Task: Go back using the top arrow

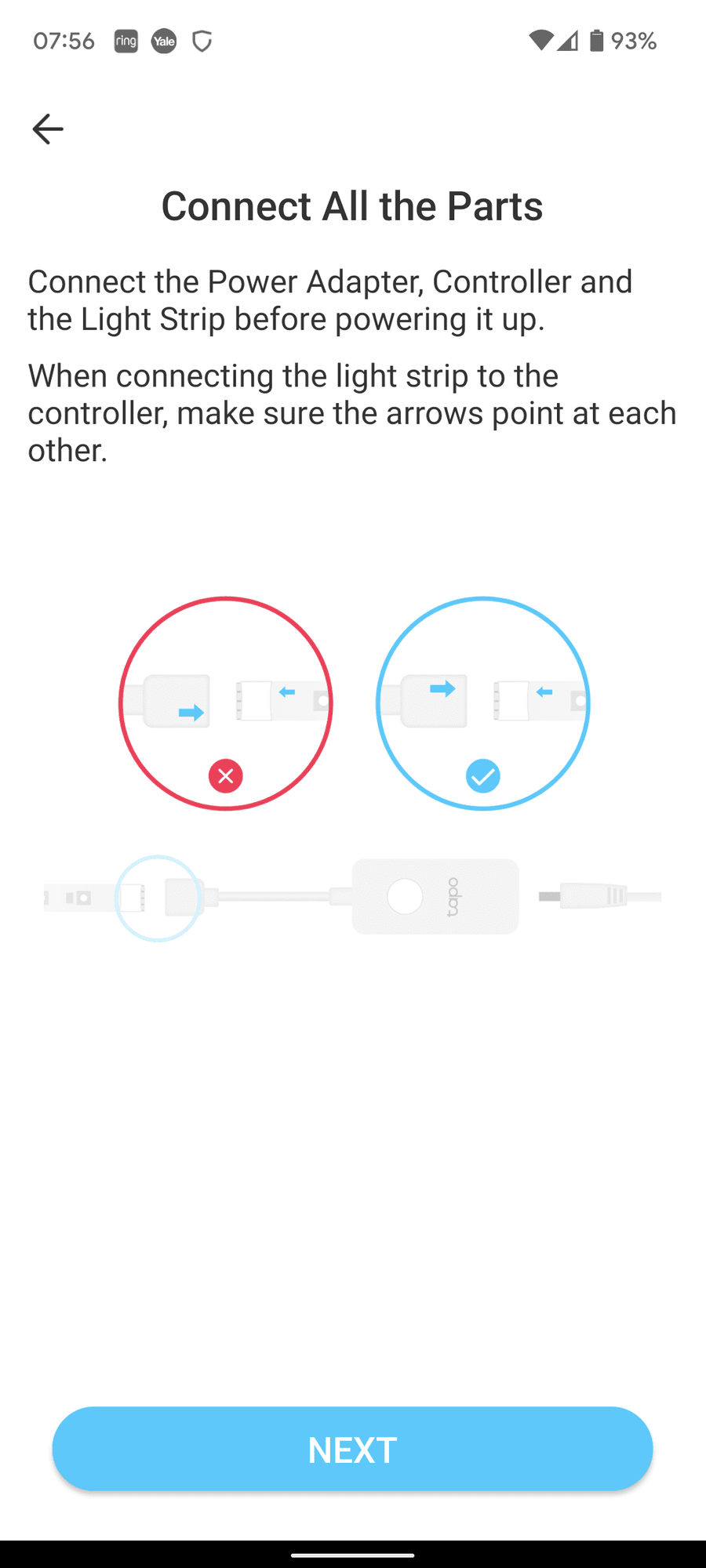Action: [47, 129]
